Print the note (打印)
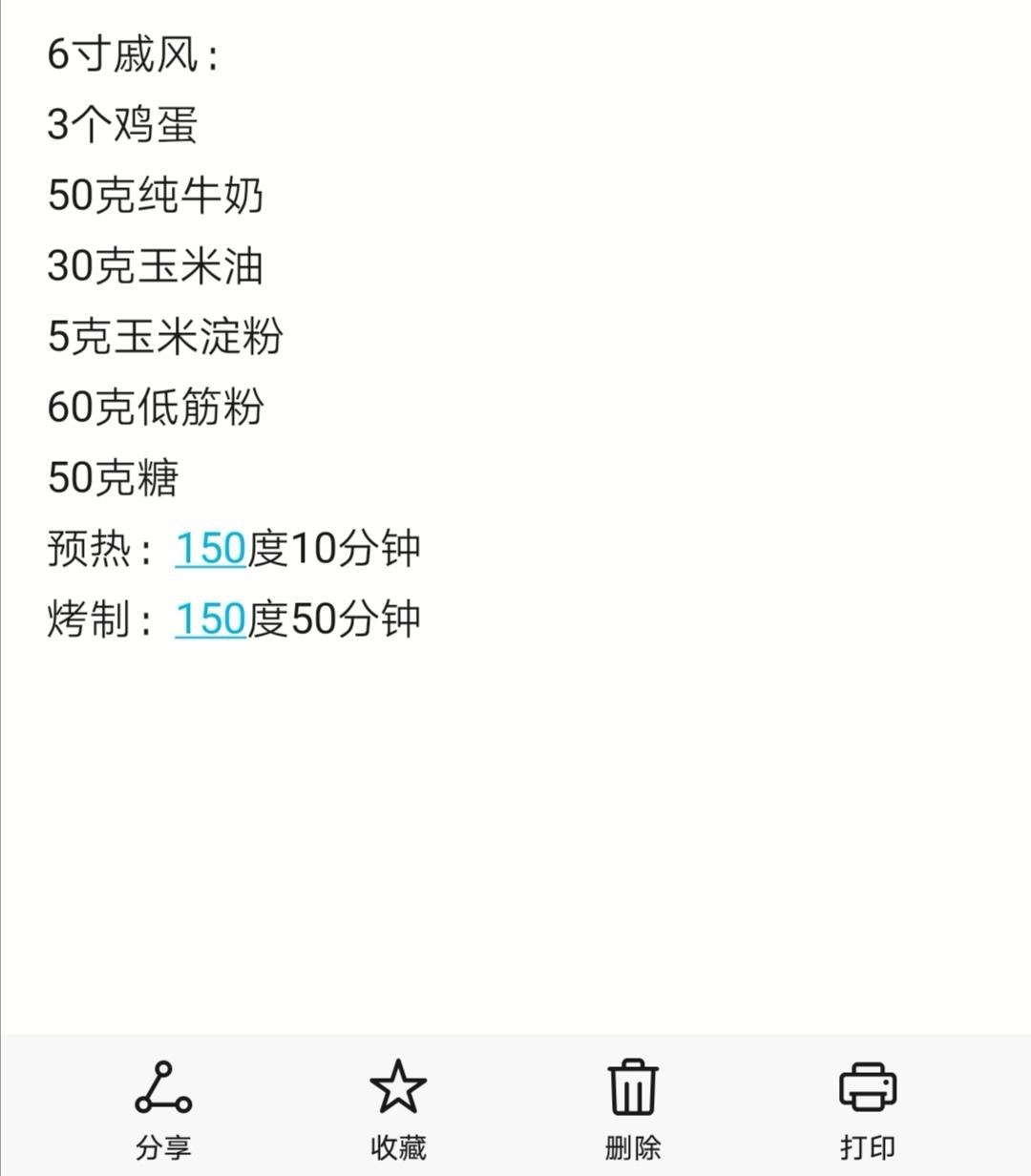 (x=867, y=1109)
